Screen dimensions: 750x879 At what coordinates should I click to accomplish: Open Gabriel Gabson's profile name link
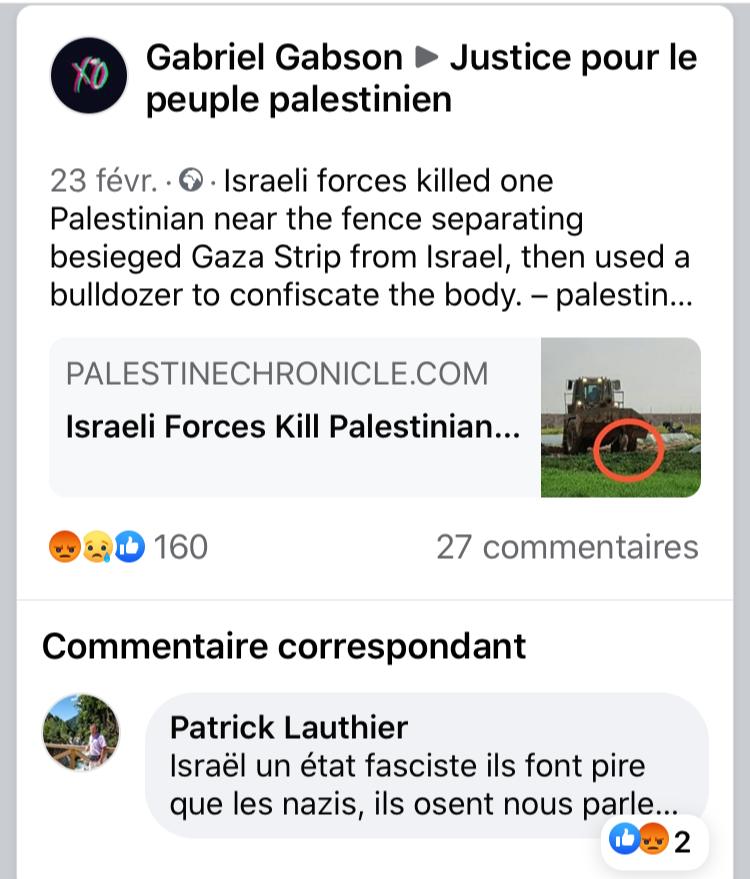tap(274, 57)
